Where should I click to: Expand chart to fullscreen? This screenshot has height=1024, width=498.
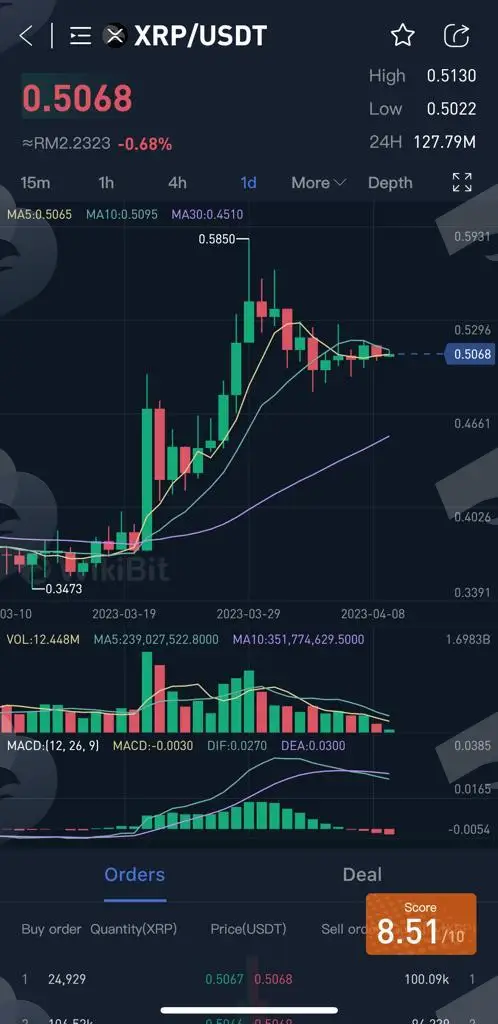click(462, 182)
